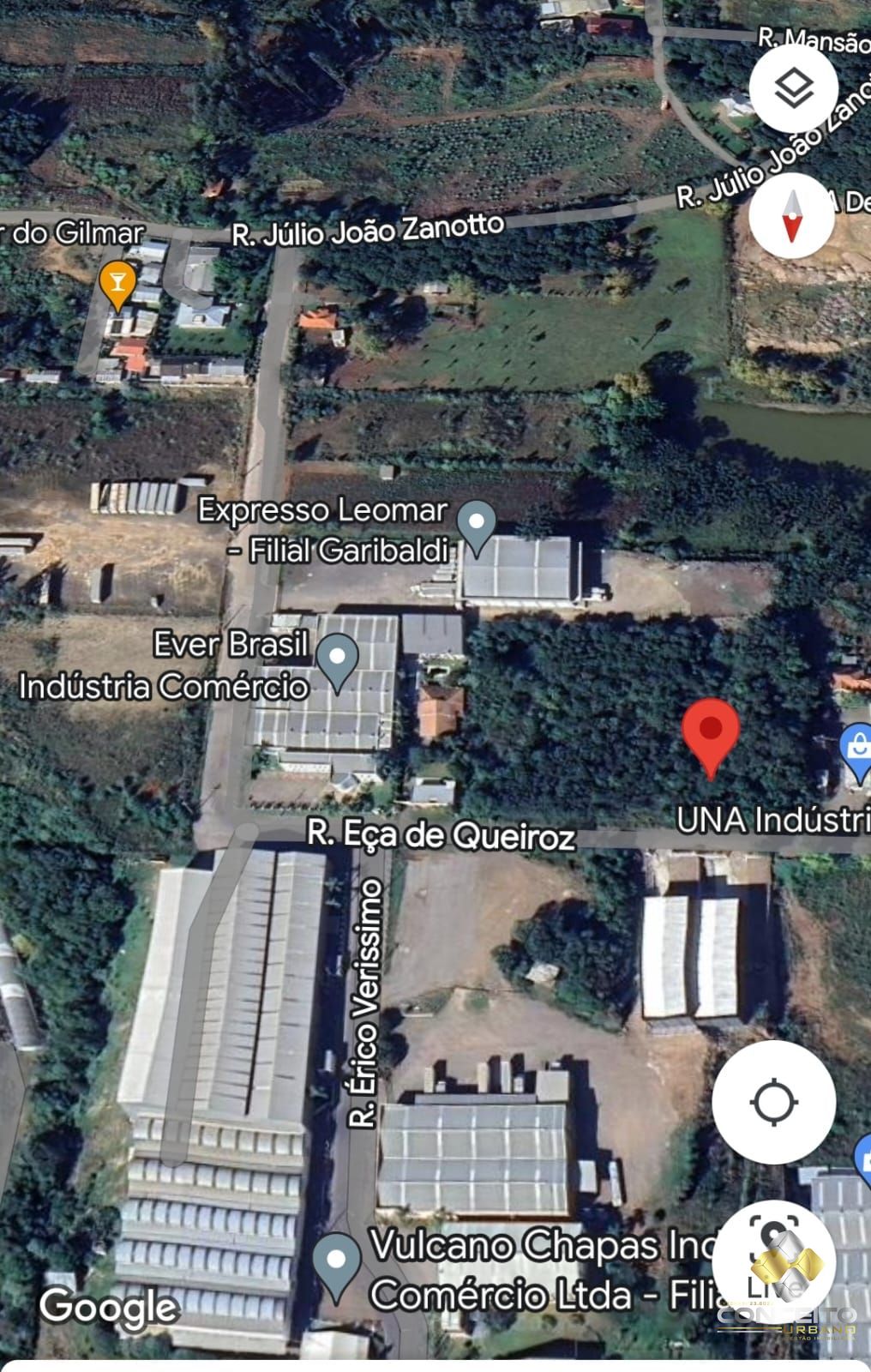Select the Ever Brasil Indústria Comércio pin
Viewport: 871px width, 1372px height.
[x=338, y=660]
